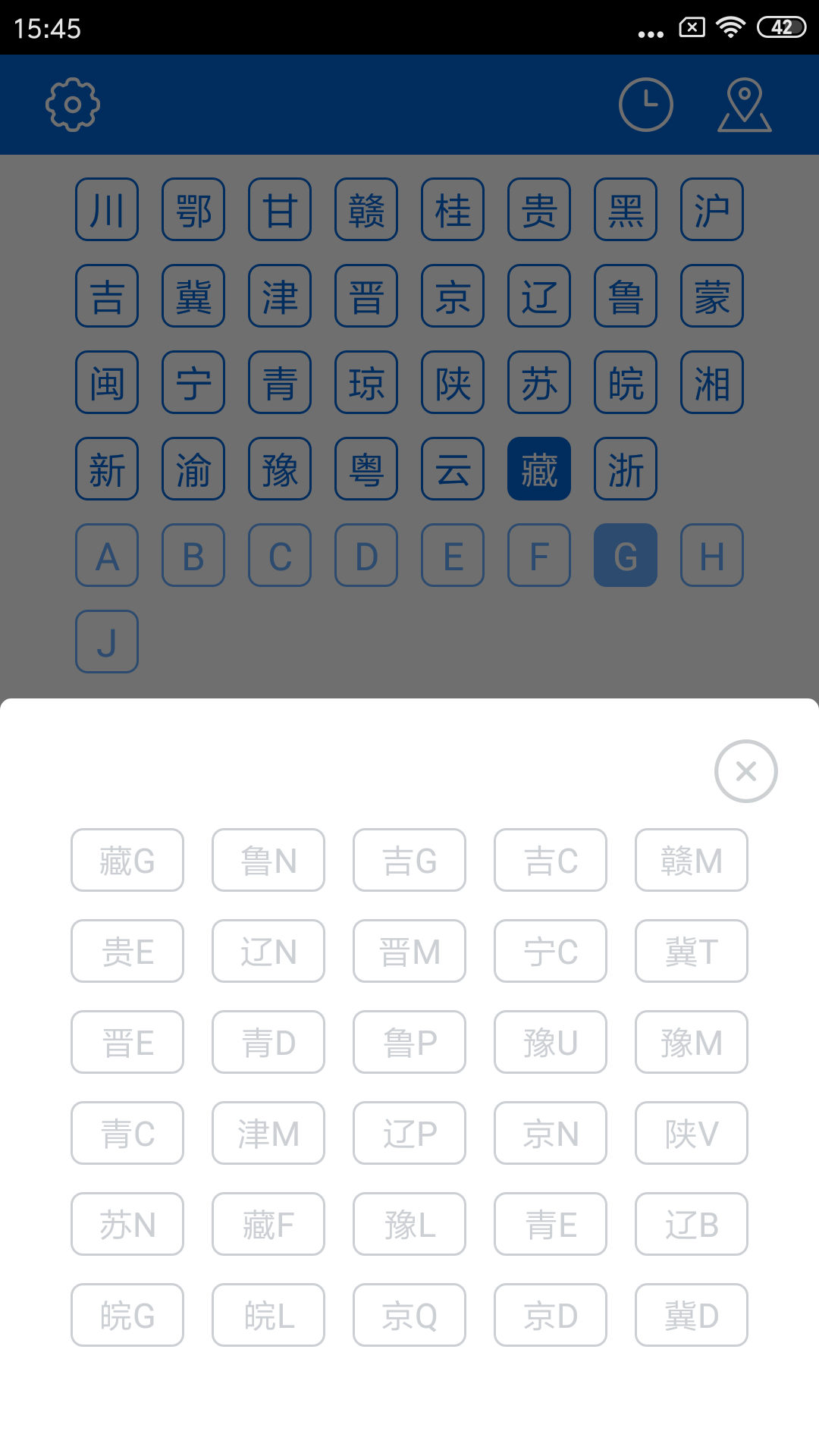The width and height of the screenshot is (819, 1456).
Task: Select the 沪 province button
Action: click(711, 209)
